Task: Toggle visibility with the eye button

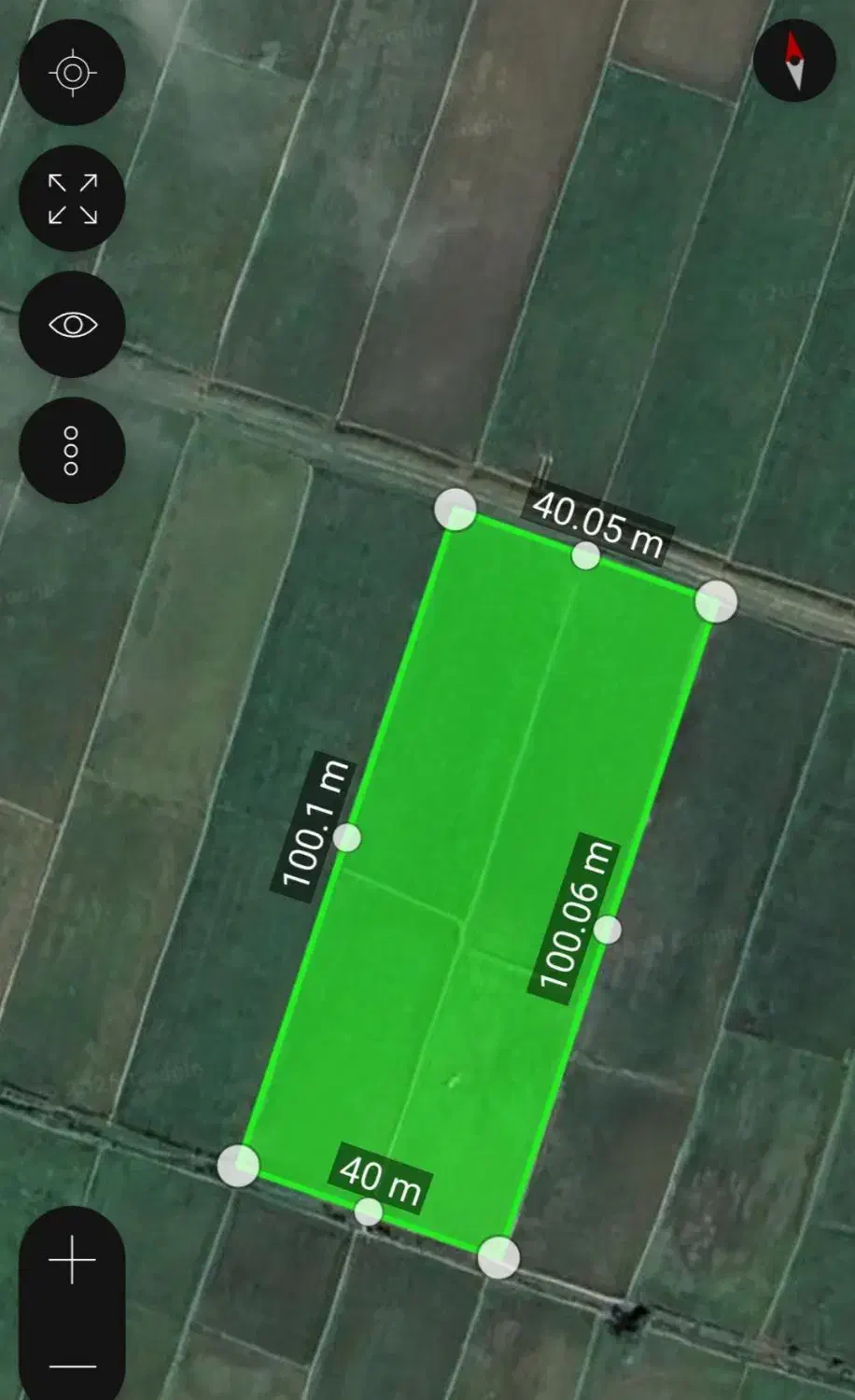Action: 72,325
